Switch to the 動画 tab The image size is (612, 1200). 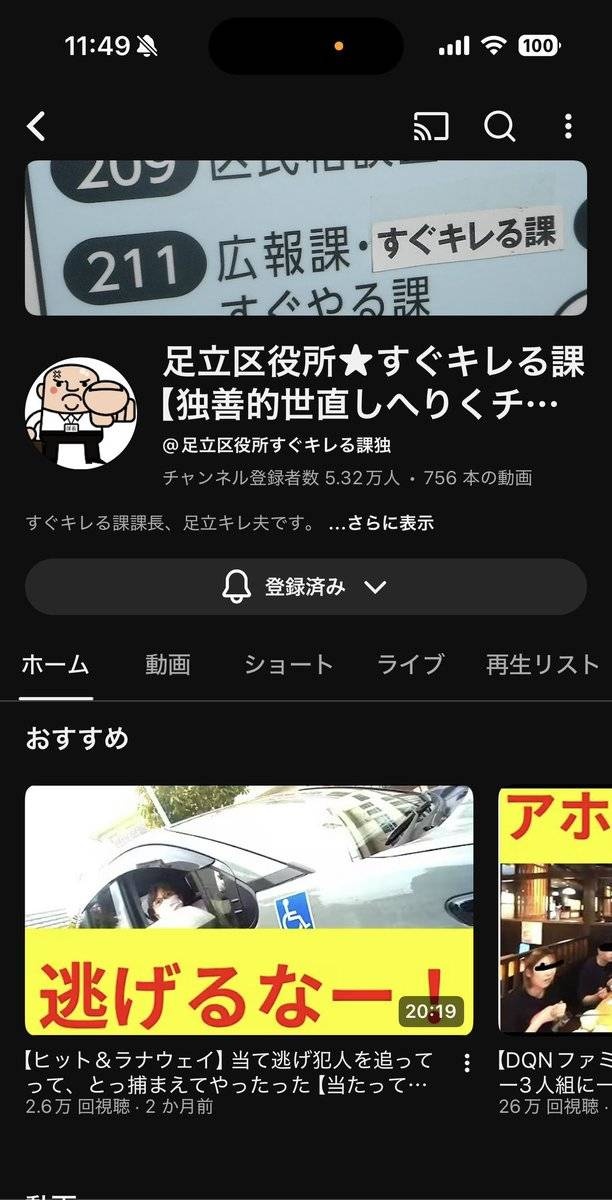click(167, 665)
